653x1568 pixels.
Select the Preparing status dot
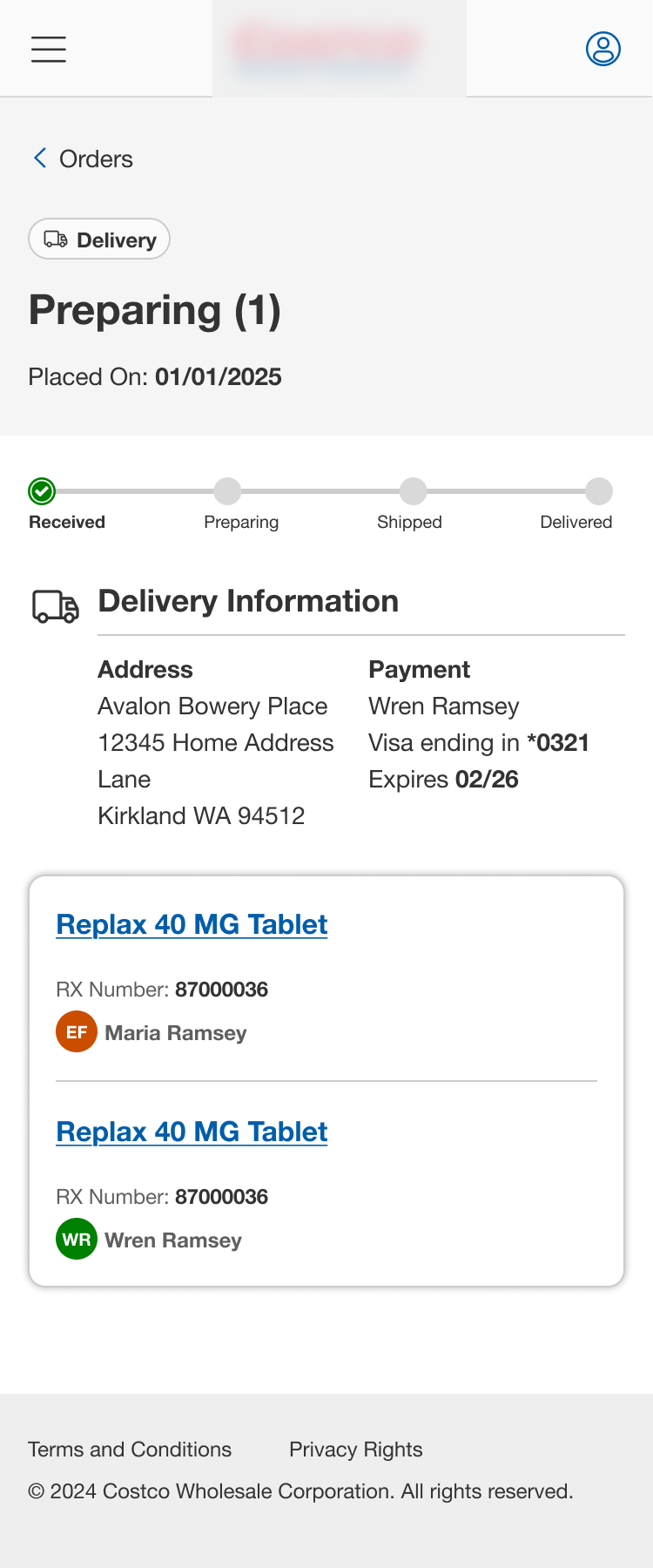tap(226, 491)
